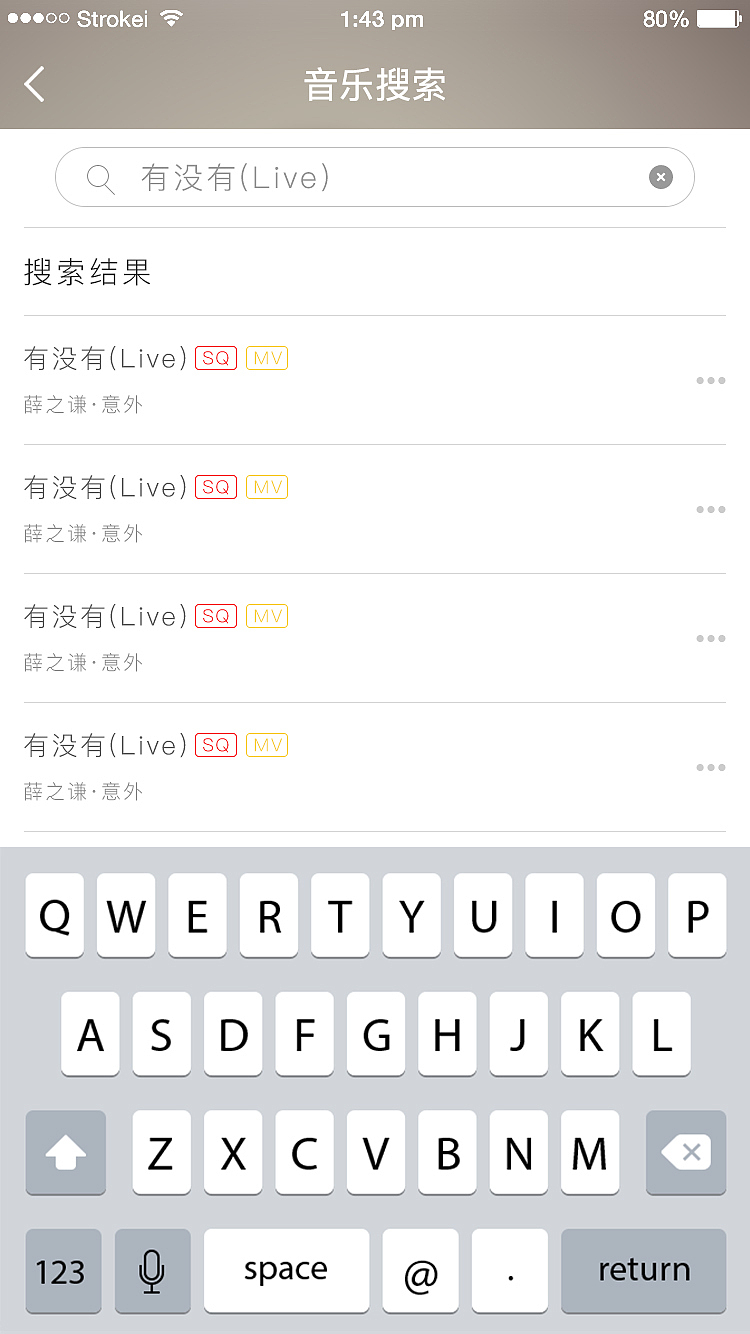
Task: Open the microphone dictation key on the keyboard
Action: pos(152,1270)
